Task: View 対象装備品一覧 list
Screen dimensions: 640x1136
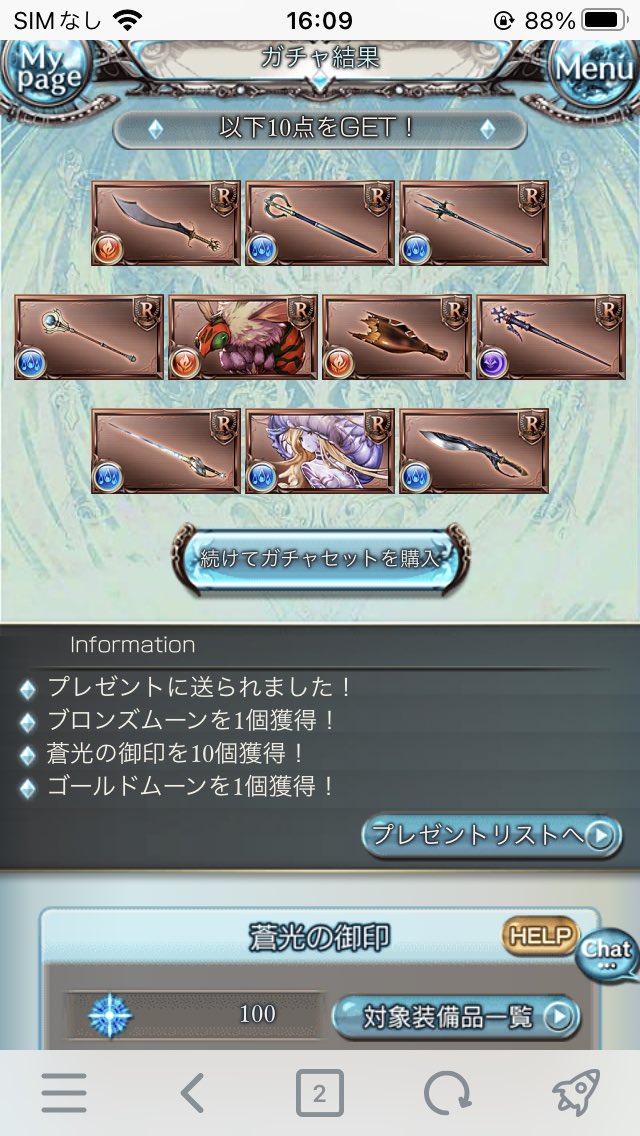Action: click(457, 1016)
